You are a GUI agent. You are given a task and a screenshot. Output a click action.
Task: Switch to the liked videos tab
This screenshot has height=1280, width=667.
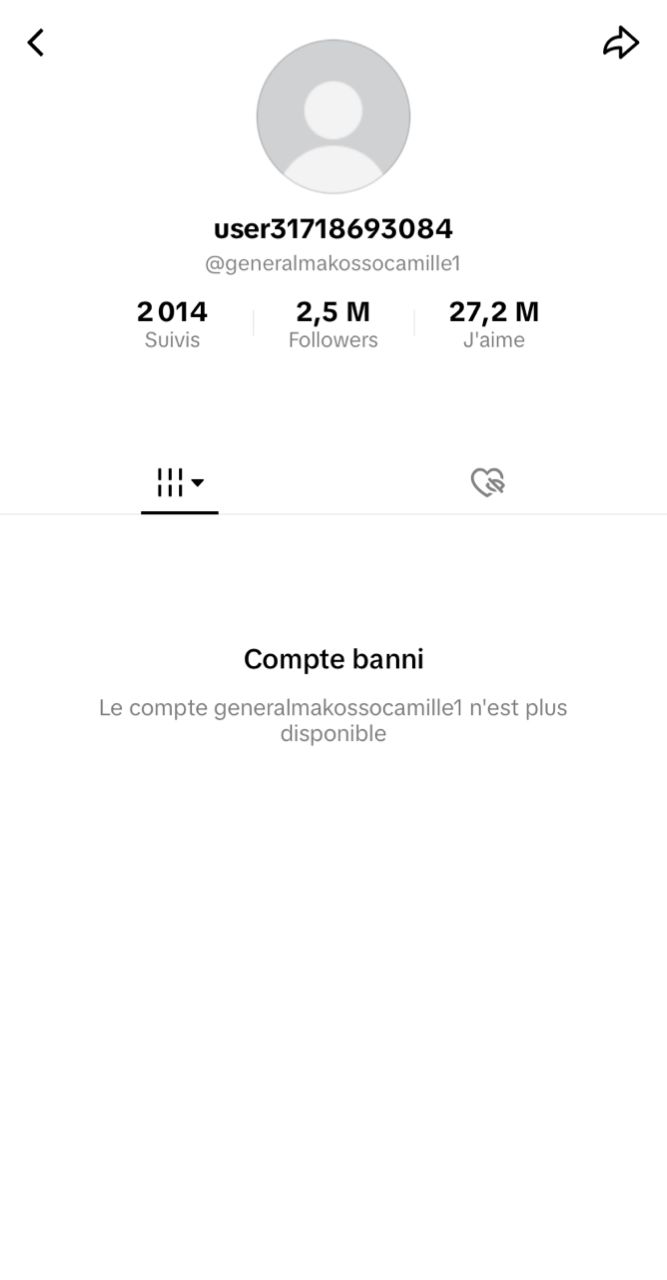click(488, 483)
